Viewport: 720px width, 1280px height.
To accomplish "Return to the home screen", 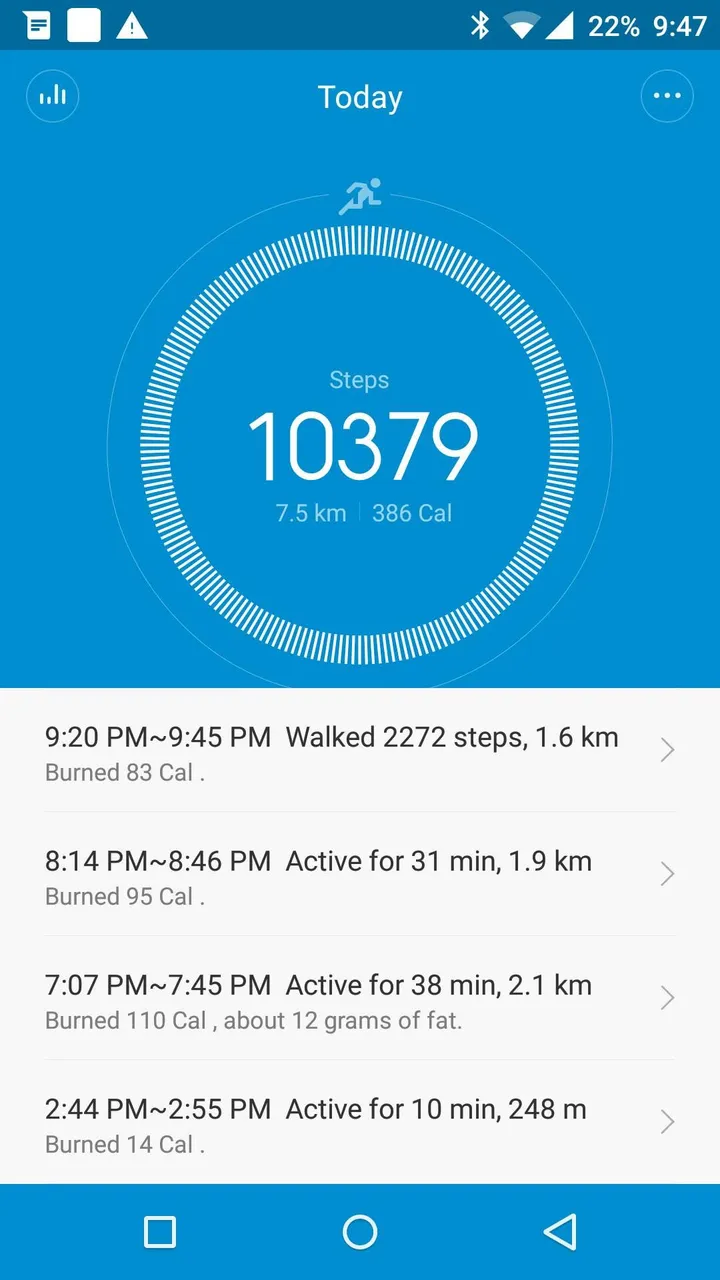I will pyautogui.click(x=360, y=1232).
